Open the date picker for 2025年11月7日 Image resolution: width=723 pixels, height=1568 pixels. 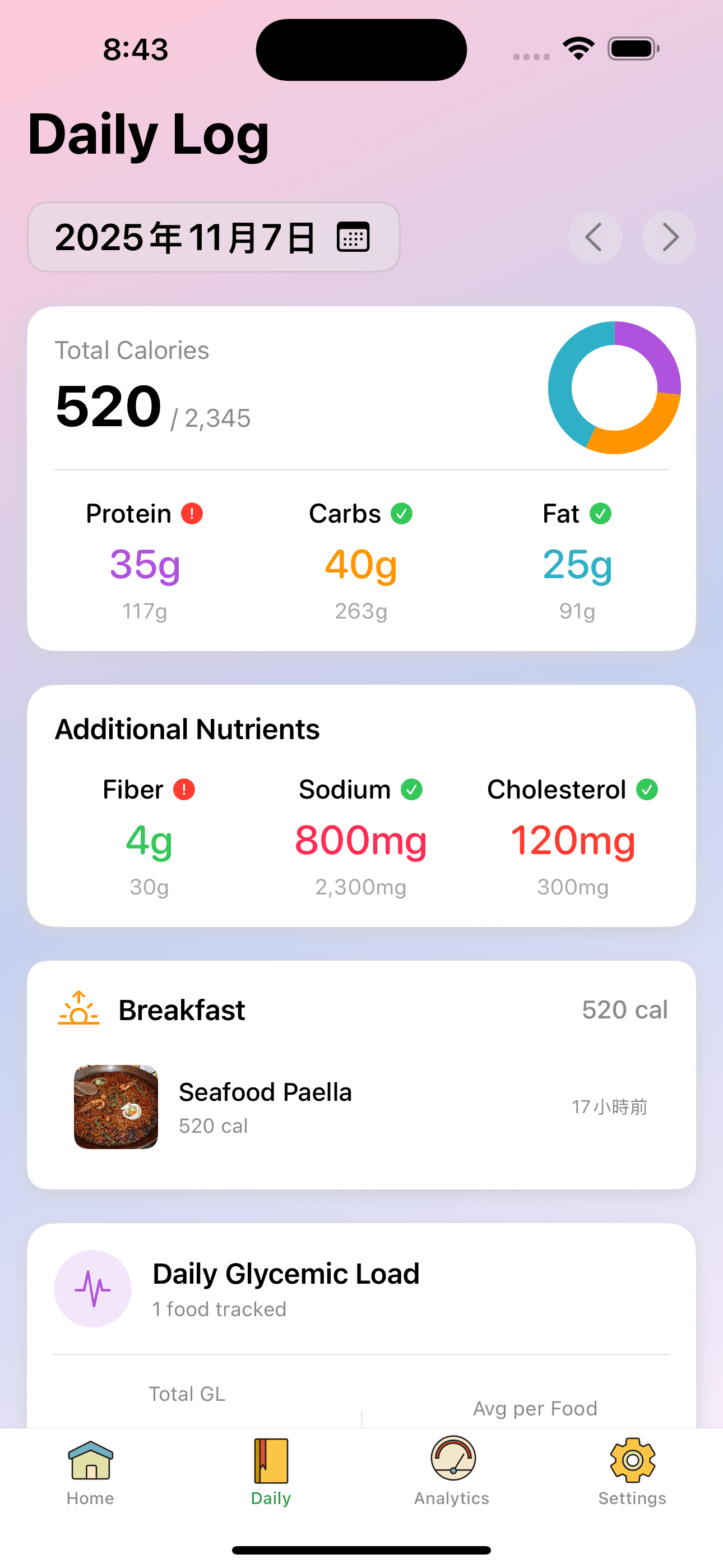point(213,237)
